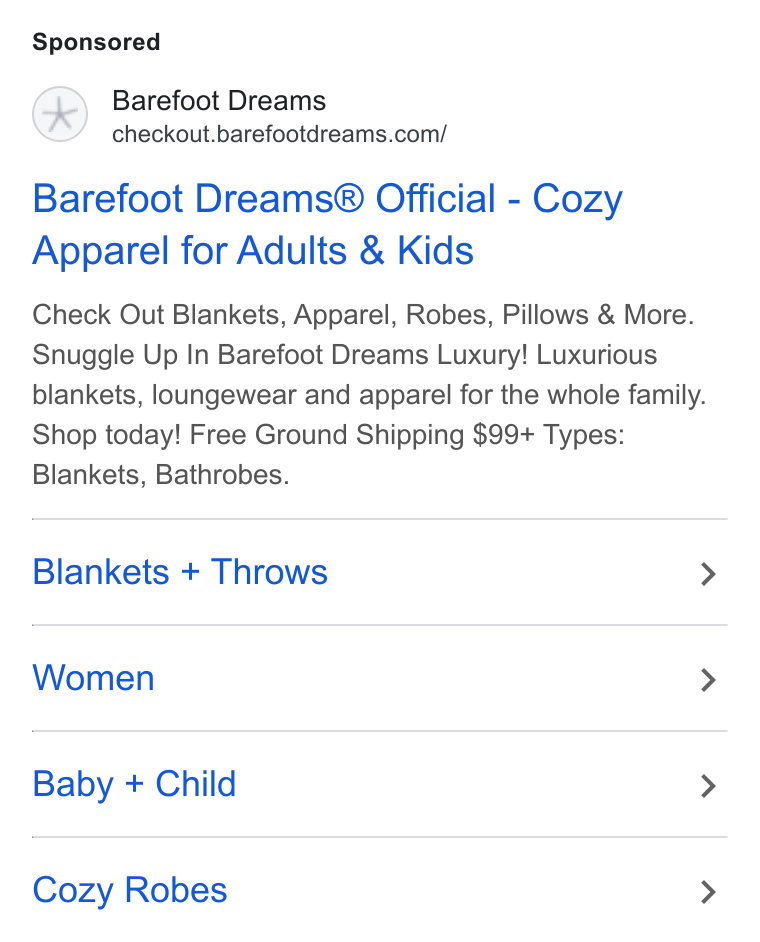The image size is (760, 942).
Task: Tap the checkout.barefootdreams.com site address
Action: tap(279, 134)
